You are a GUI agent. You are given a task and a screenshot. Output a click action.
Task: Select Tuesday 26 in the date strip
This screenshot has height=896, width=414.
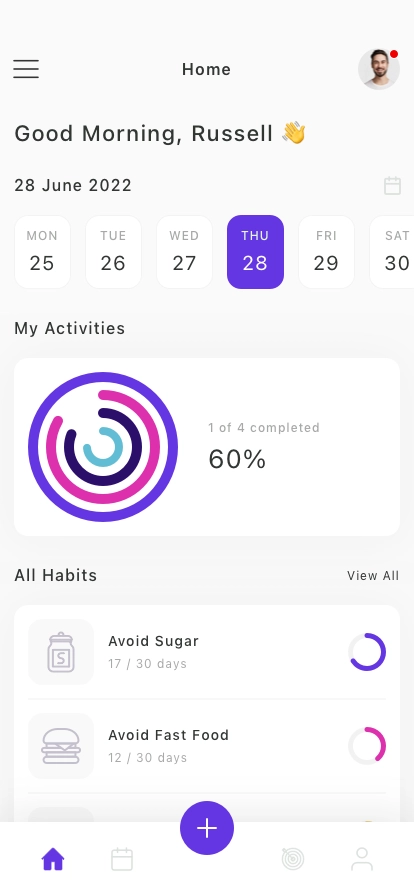point(113,252)
